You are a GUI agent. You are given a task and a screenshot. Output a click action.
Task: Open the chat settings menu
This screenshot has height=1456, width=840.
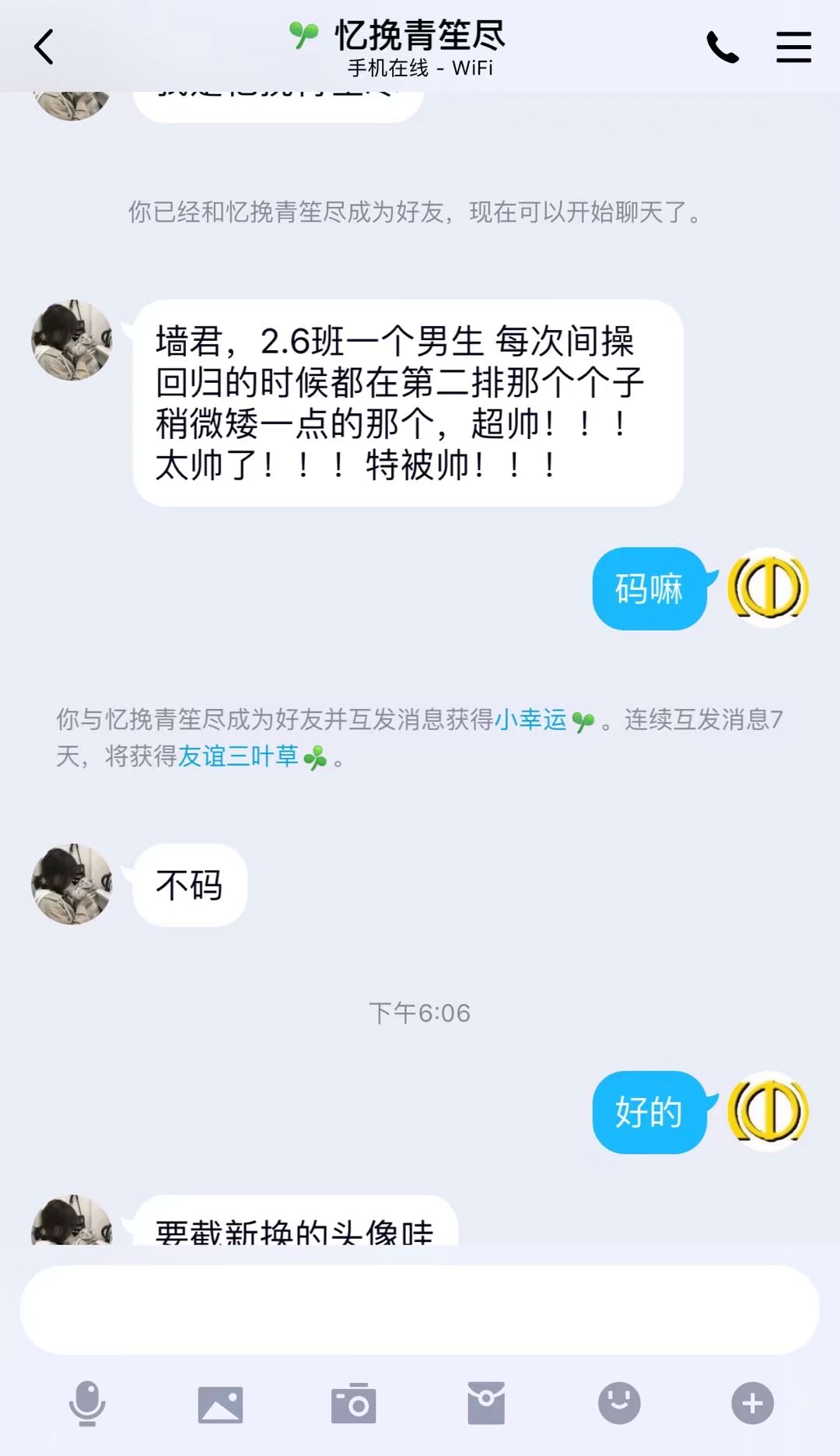coord(793,47)
